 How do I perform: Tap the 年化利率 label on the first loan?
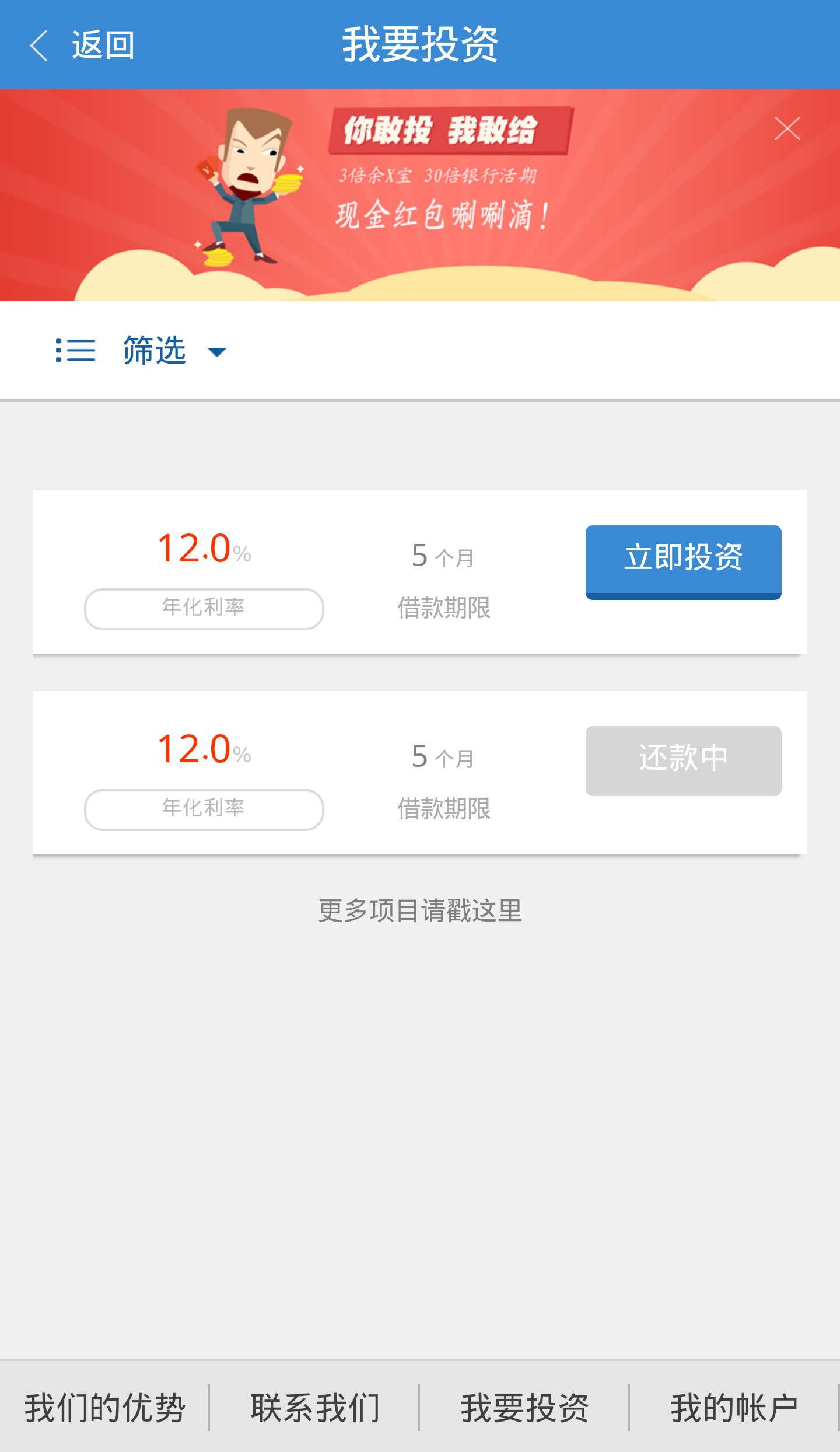coord(204,609)
